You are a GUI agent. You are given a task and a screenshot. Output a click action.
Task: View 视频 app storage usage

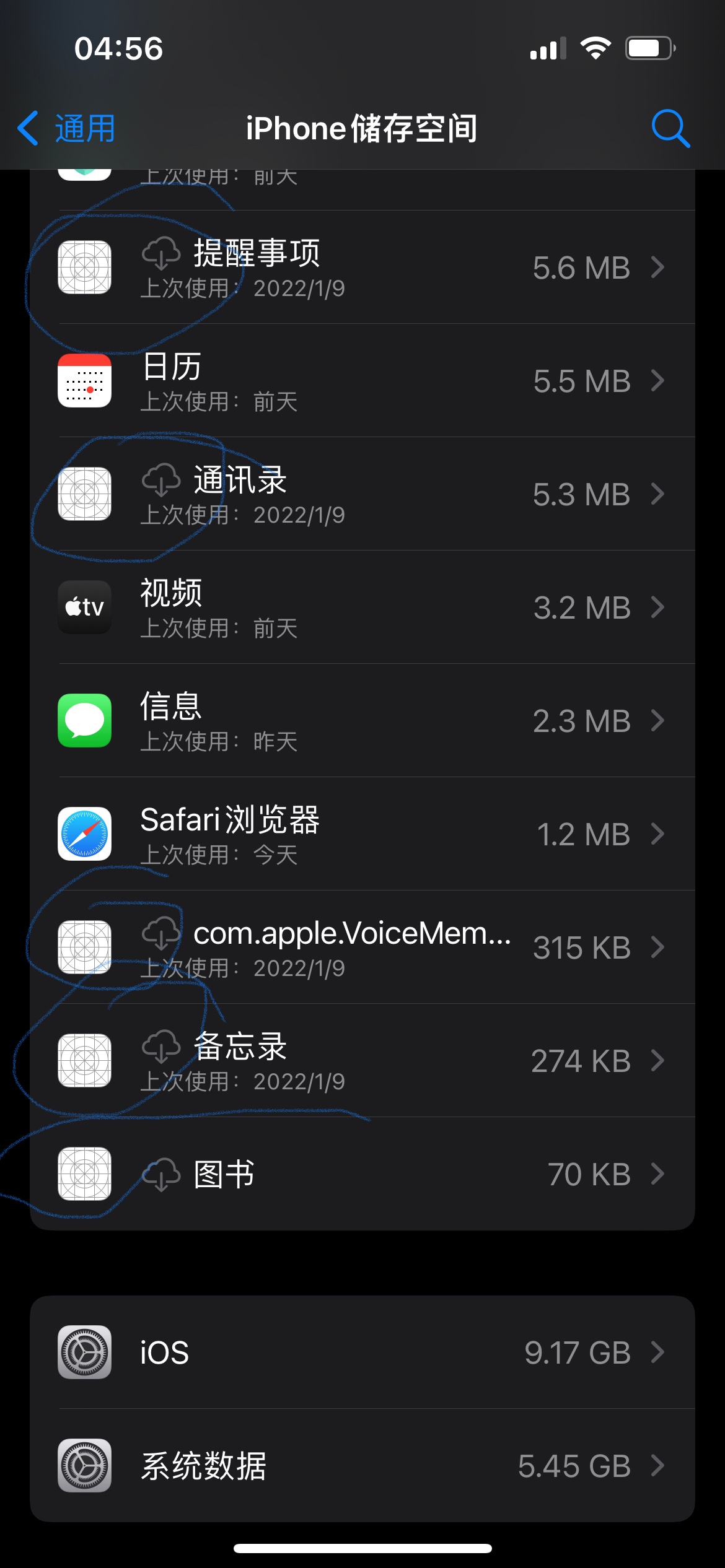click(x=362, y=608)
